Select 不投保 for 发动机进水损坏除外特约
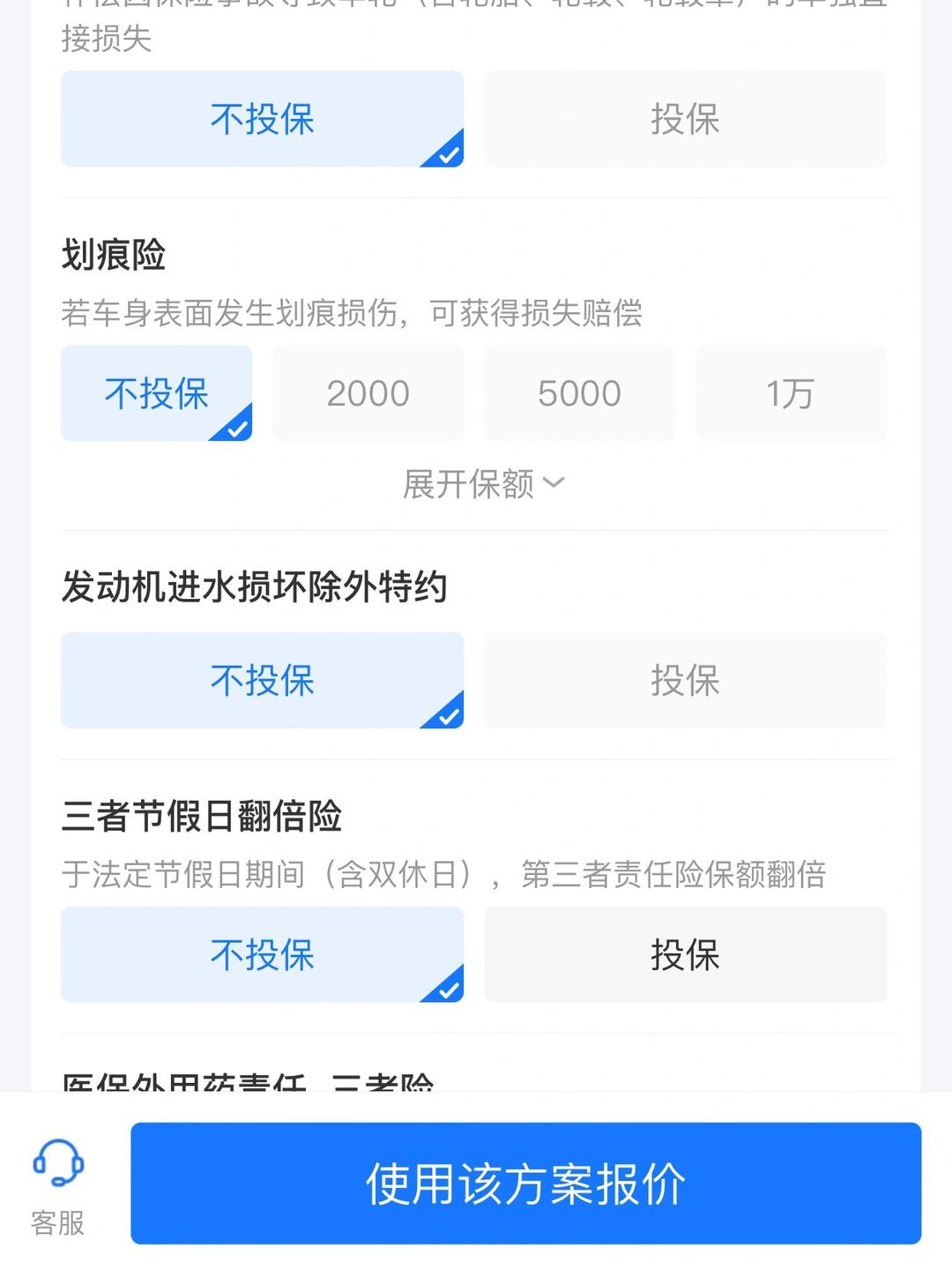 (261, 680)
